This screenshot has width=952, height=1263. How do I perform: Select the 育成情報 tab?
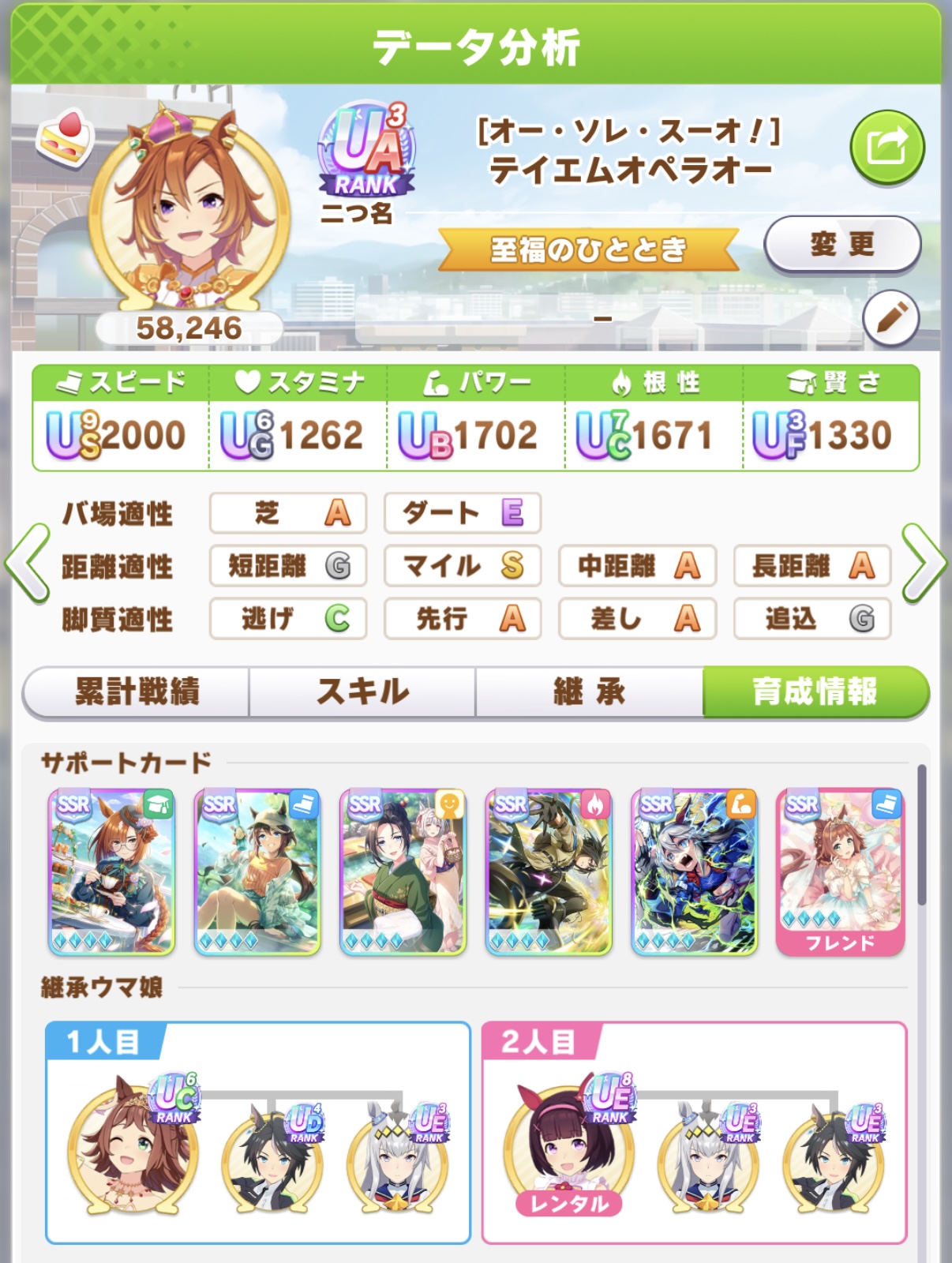coord(815,692)
